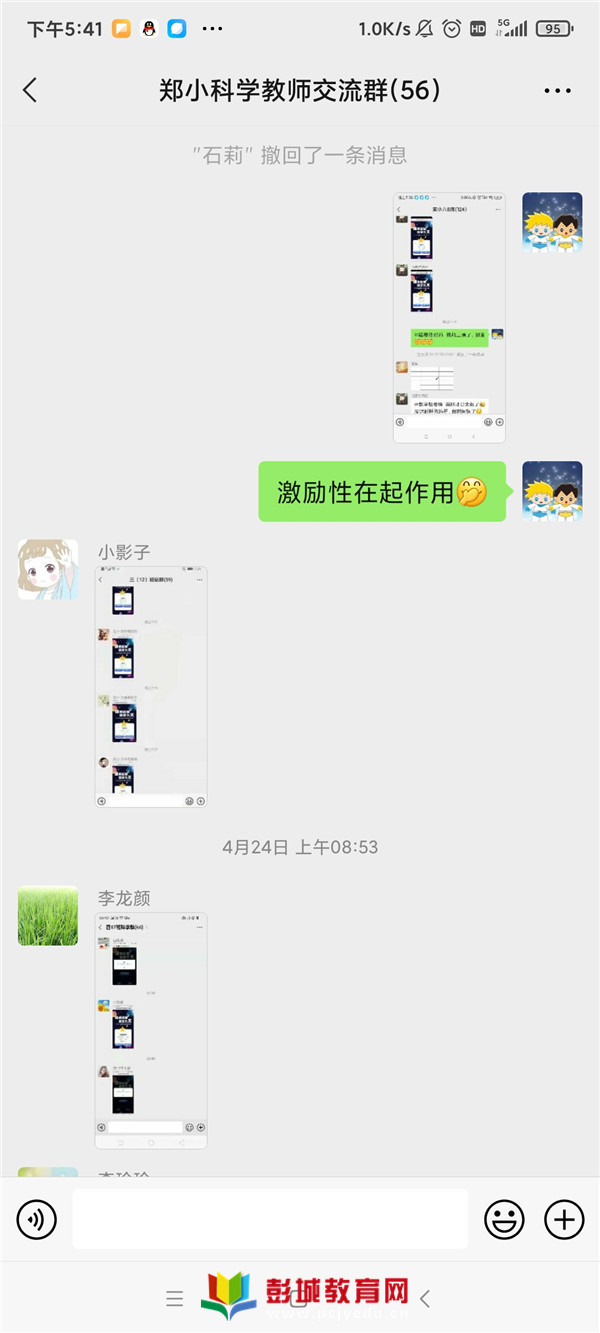Open 小影子's profile avatar
Image resolution: width=600 pixels, height=1333 pixels.
coord(47,570)
